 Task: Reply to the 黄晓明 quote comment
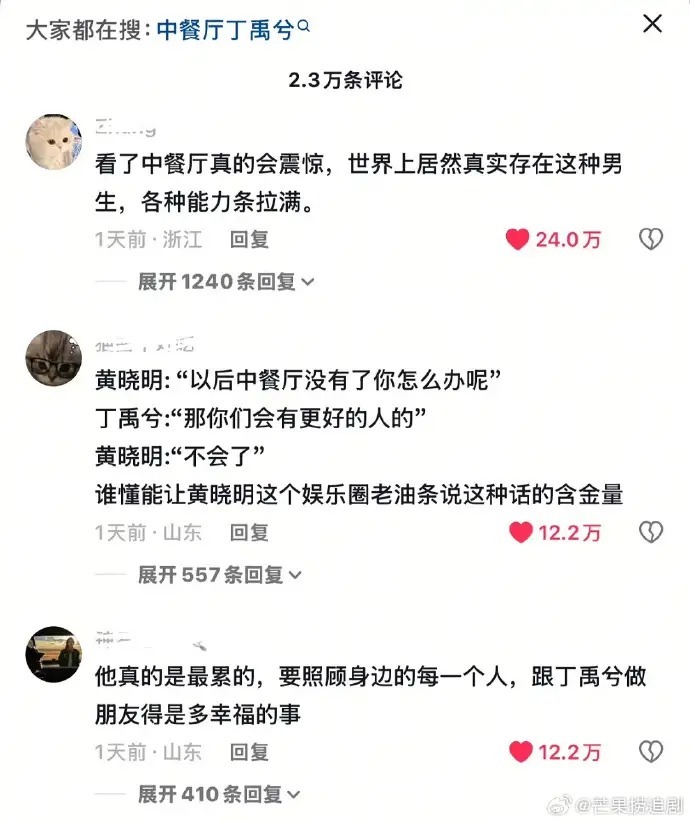(249, 532)
